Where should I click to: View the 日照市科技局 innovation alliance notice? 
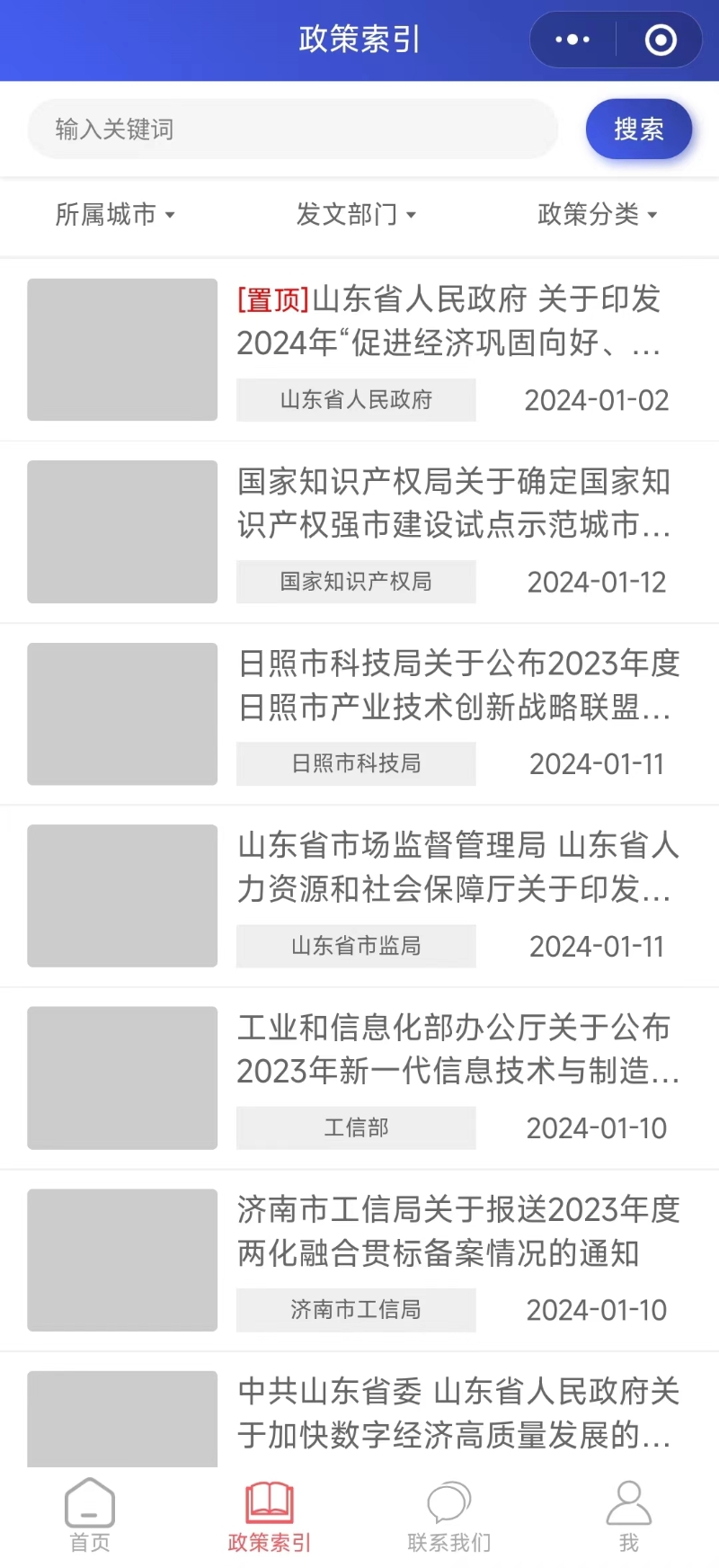tap(359, 714)
